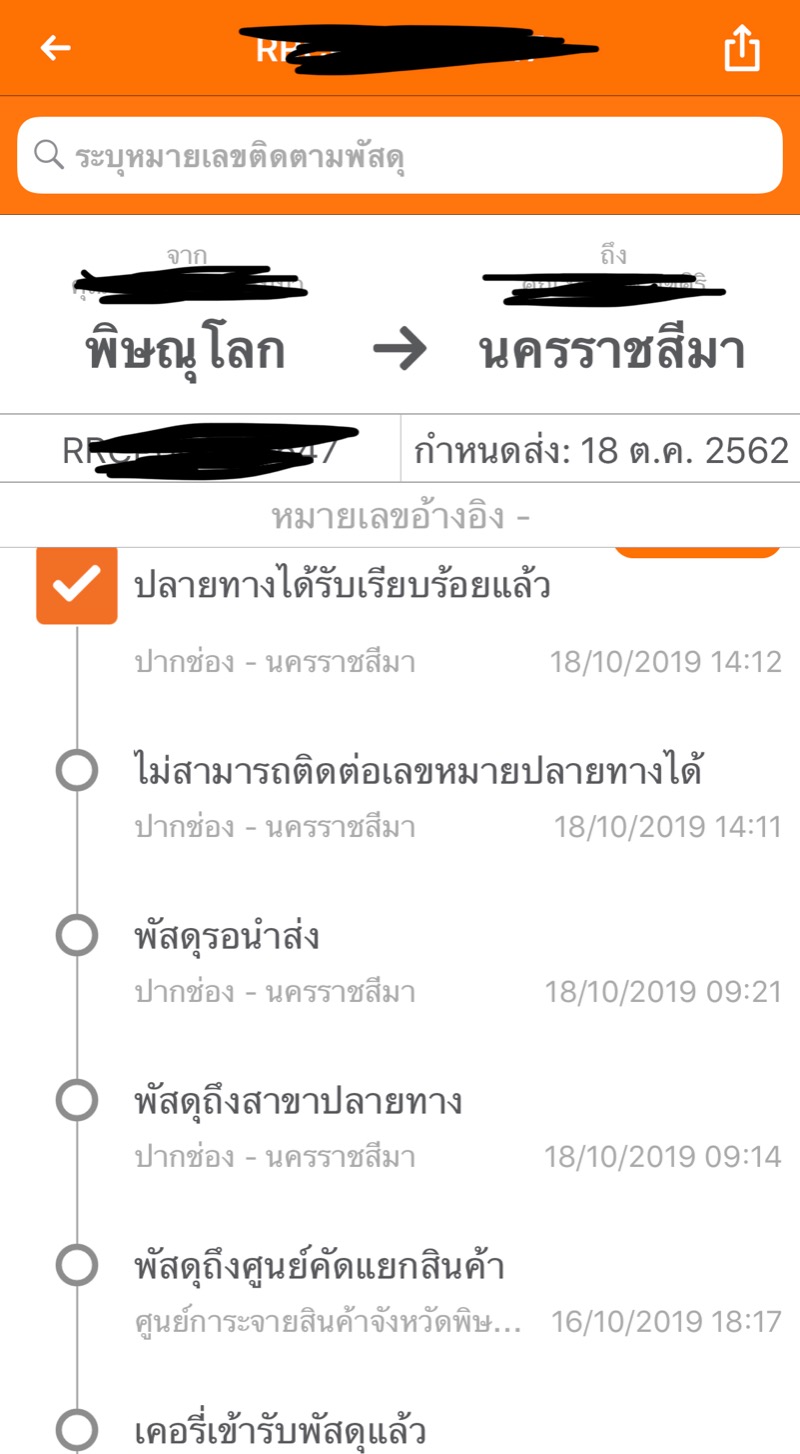Tap the tracking number search field
Viewport: 800px width, 1454px height.
pos(400,155)
